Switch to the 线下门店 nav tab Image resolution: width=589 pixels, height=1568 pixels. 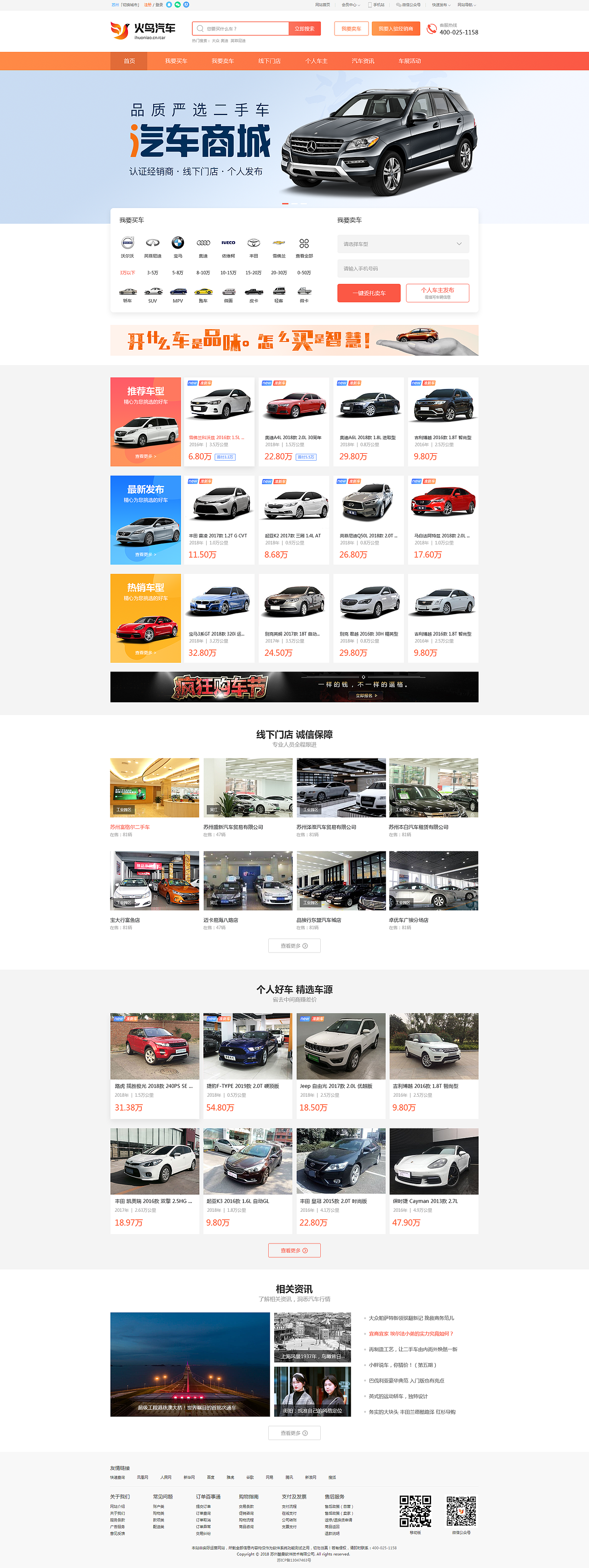coord(270,61)
